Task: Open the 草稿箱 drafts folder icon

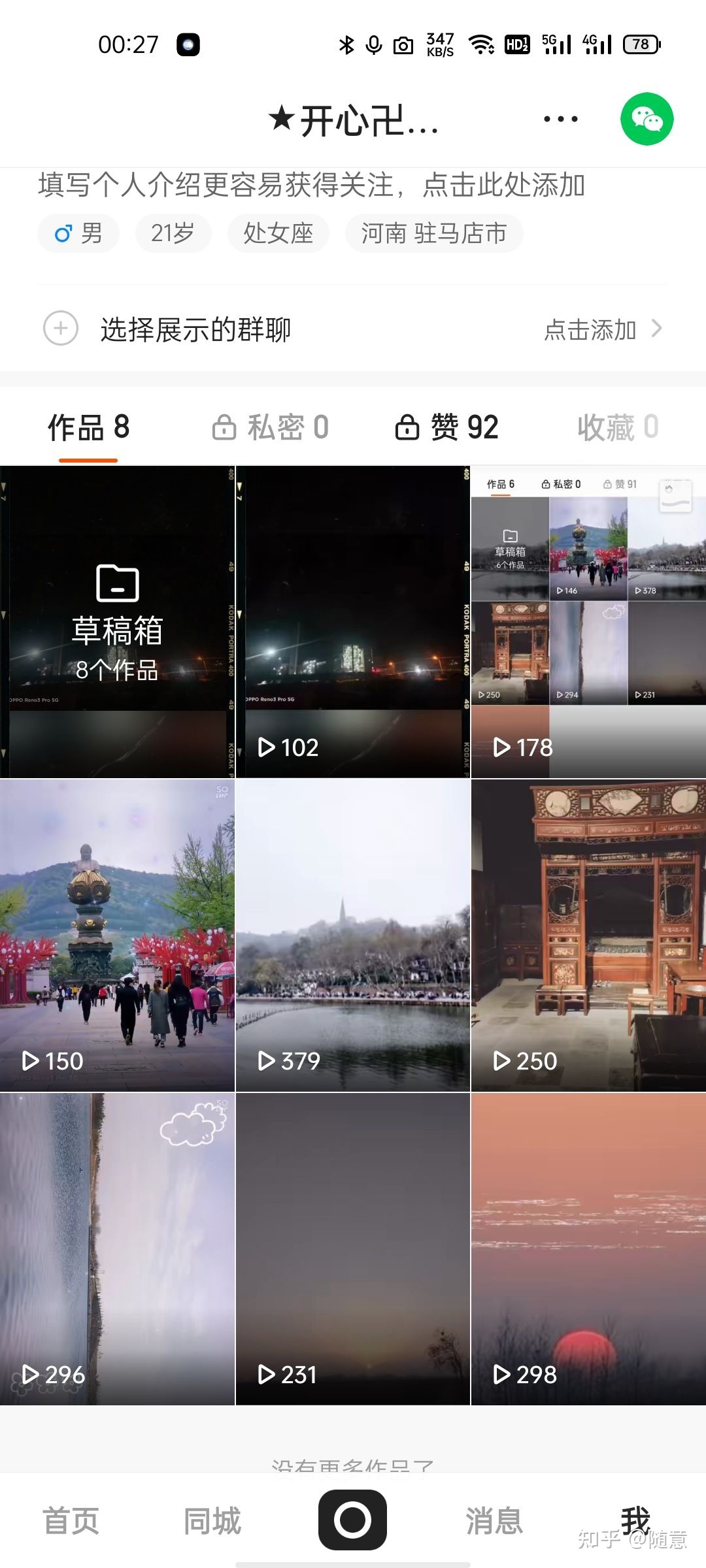Action: coord(116,583)
